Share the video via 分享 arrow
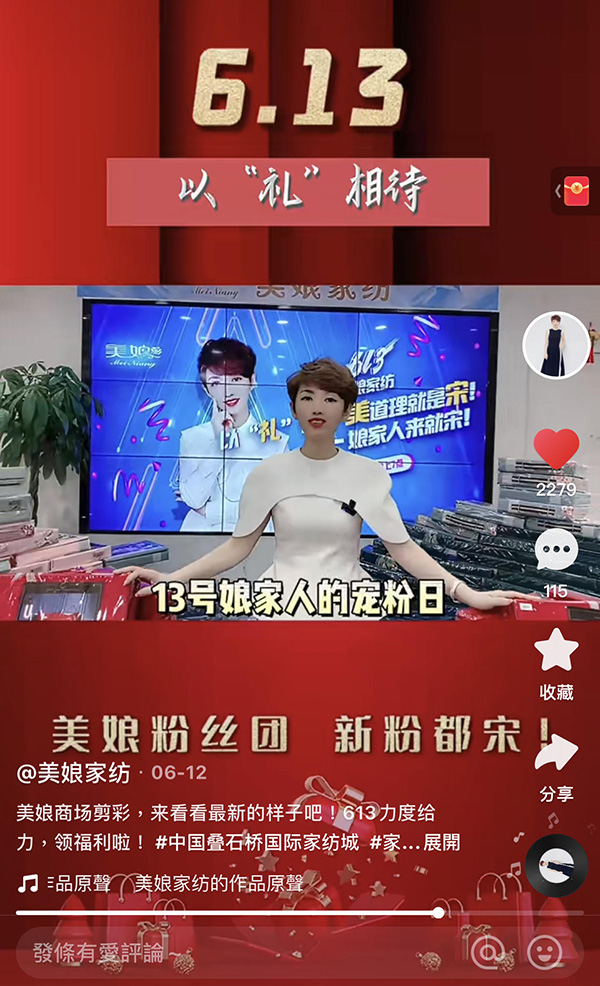Image resolution: width=600 pixels, height=986 pixels. point(556,755)
